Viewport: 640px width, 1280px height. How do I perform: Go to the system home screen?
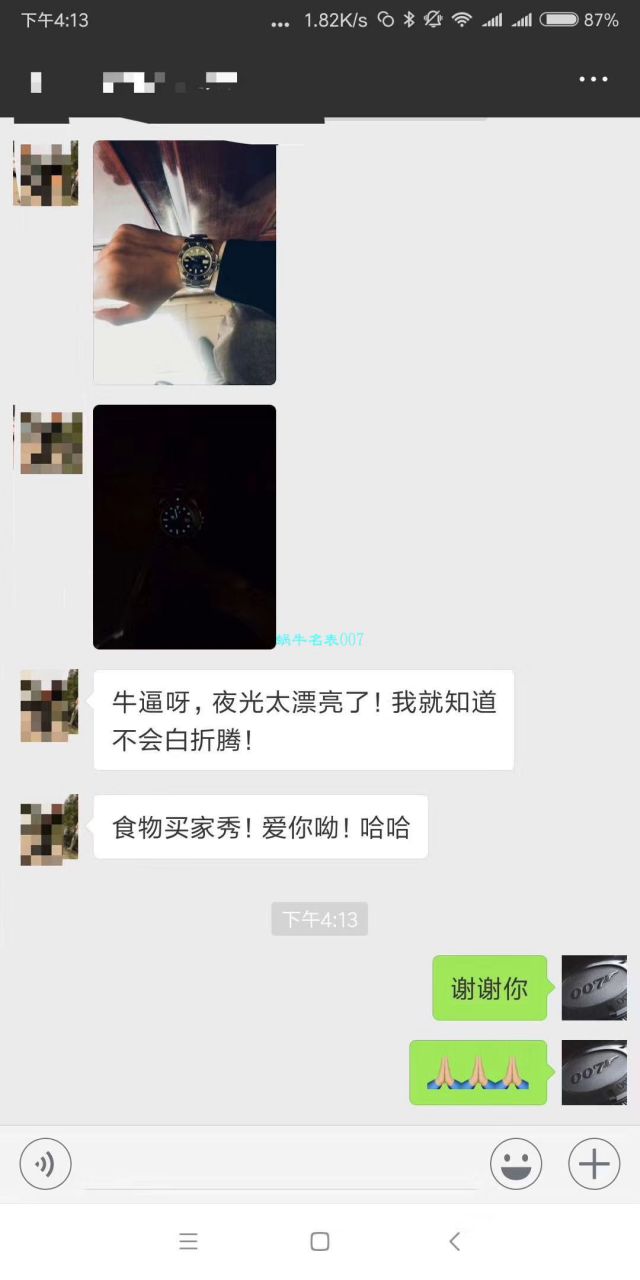320,1242
